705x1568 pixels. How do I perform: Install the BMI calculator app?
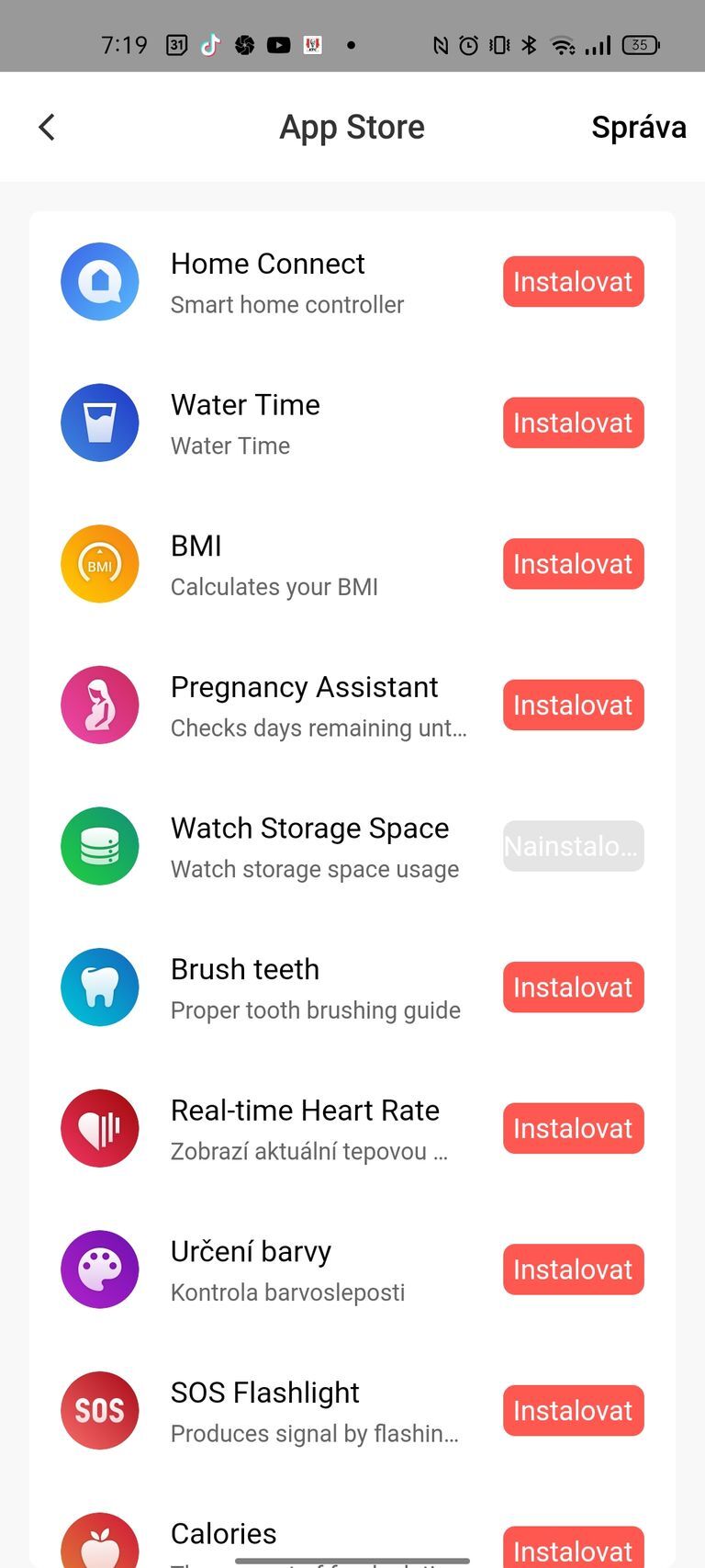pyautogui.click(x=573, y=564)
